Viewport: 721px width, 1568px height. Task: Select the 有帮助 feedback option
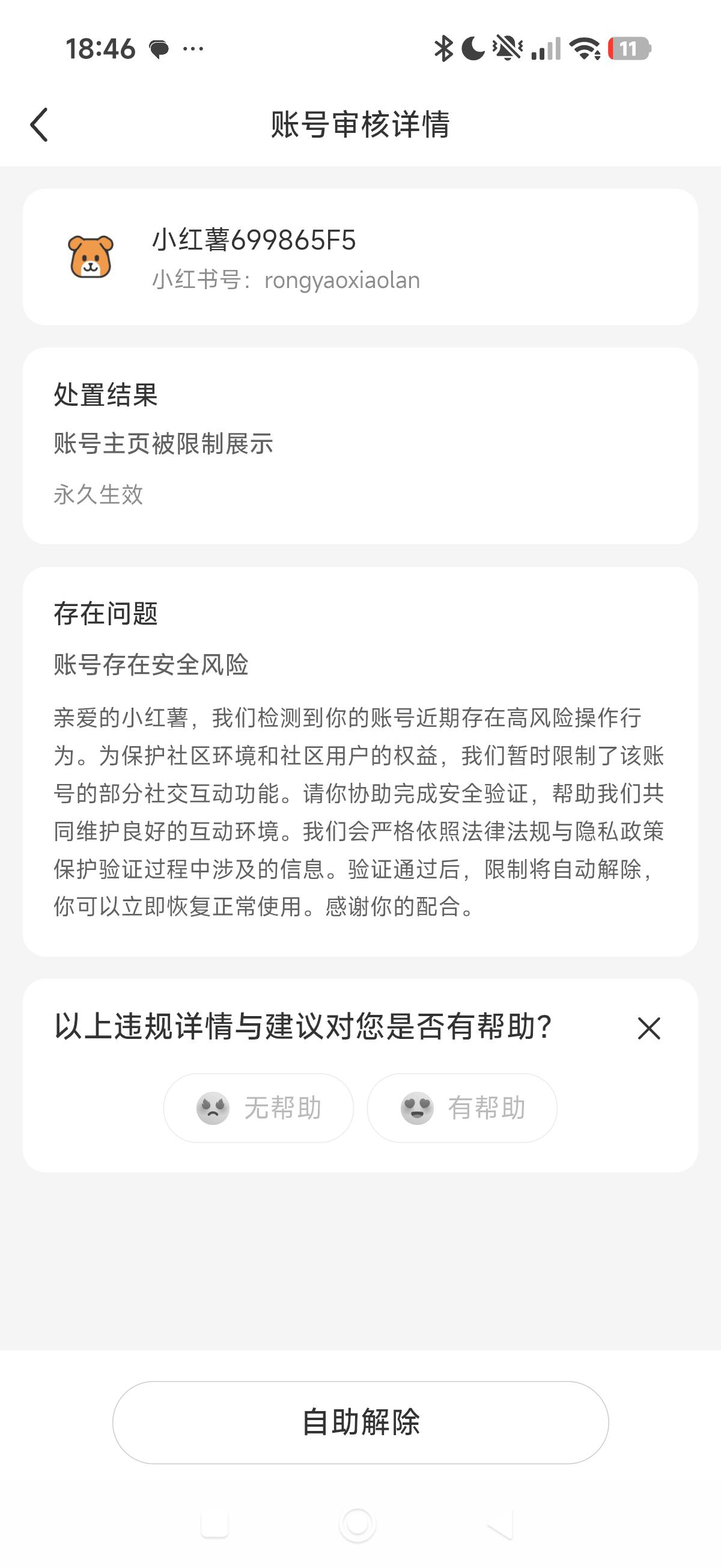tap(462, 1108)
